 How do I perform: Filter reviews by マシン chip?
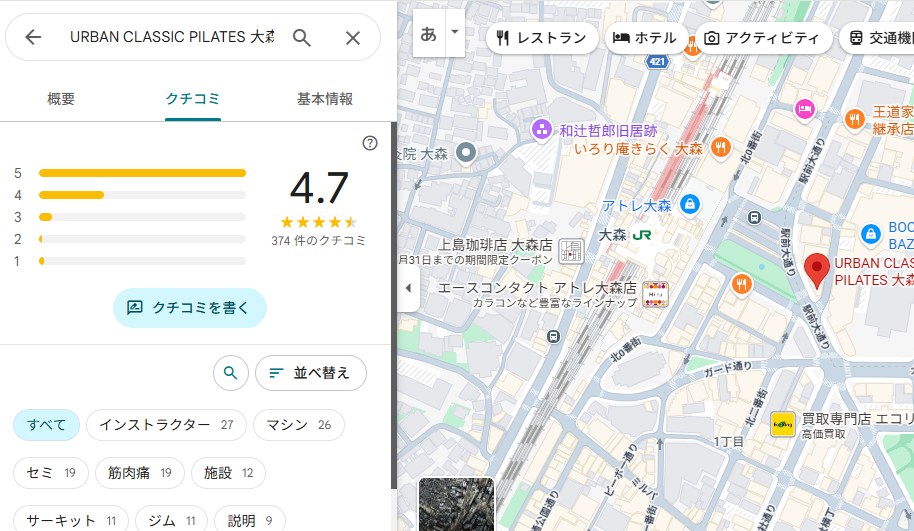click(x=298, y=425)
